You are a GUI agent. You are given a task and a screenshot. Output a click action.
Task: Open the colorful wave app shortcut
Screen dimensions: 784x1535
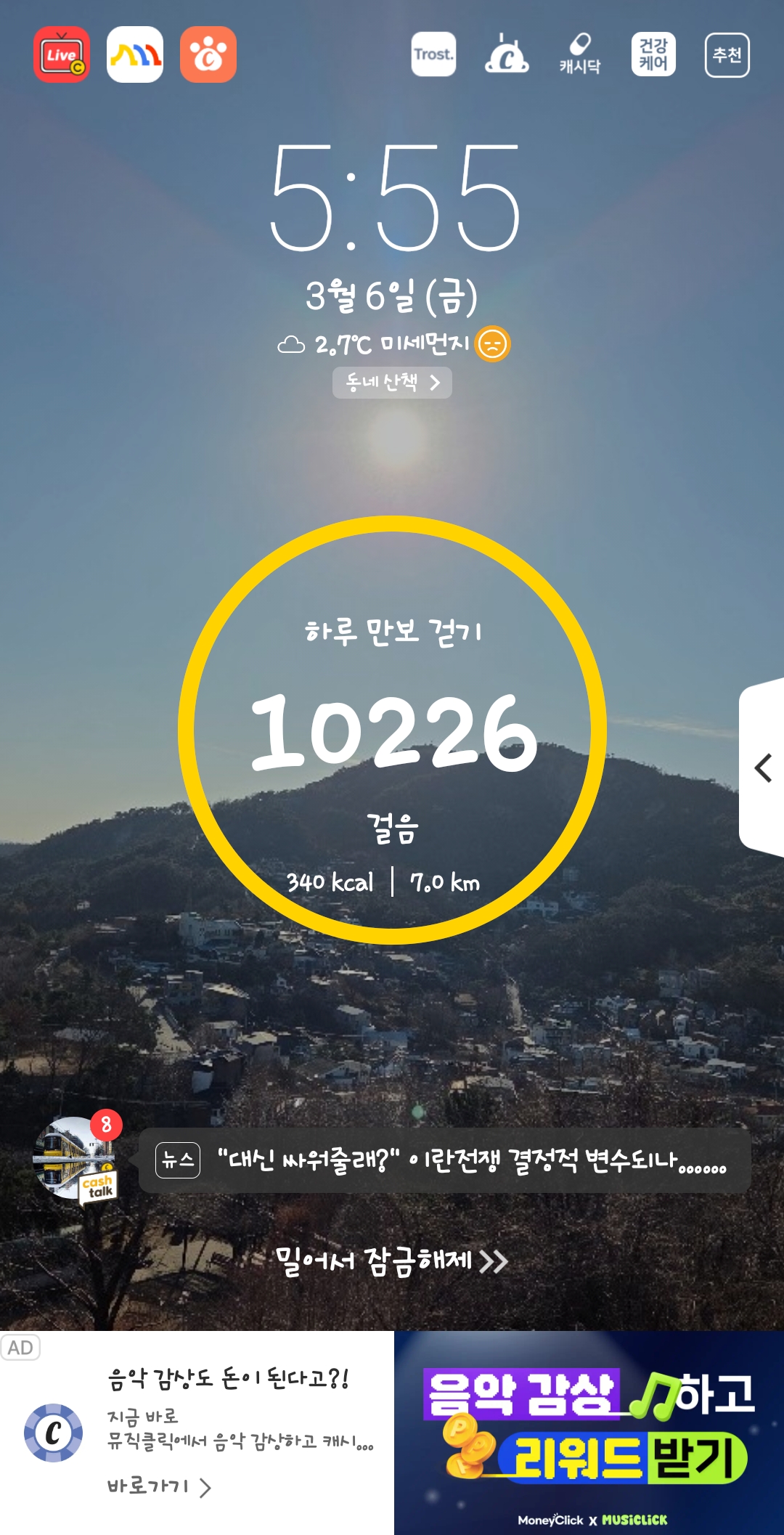pos(135,55)
